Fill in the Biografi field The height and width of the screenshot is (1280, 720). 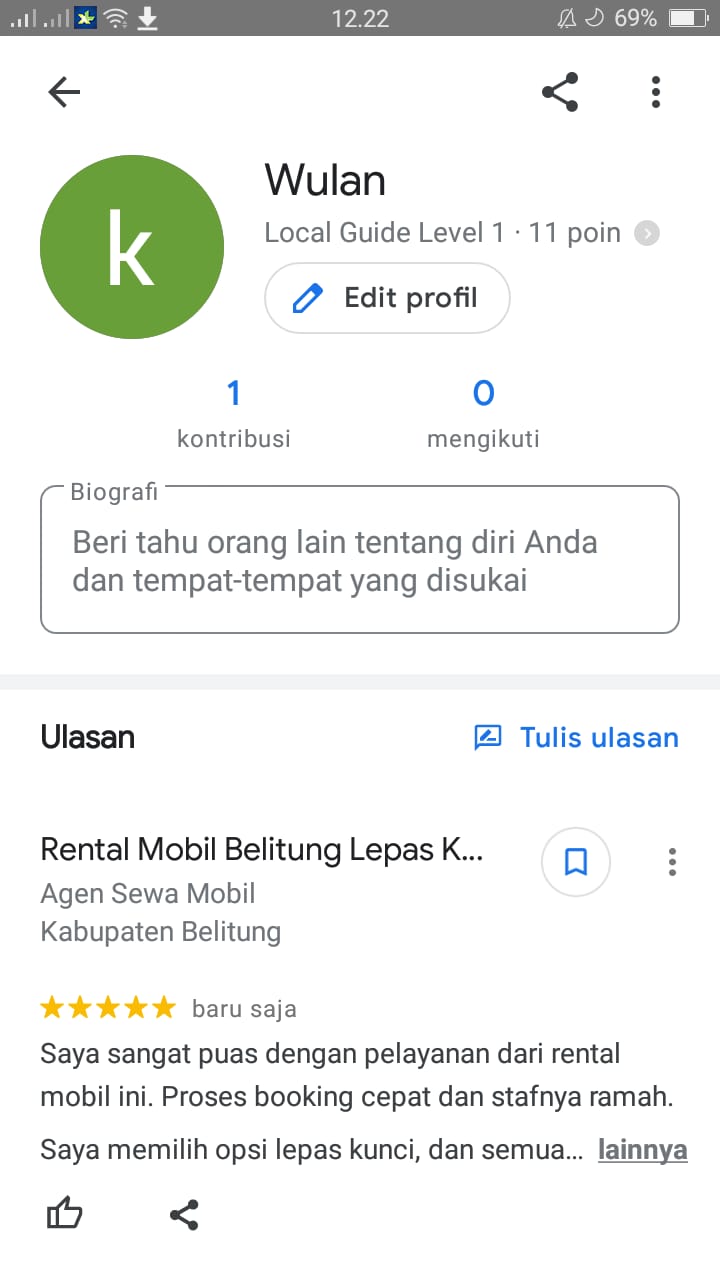[360, 560]
